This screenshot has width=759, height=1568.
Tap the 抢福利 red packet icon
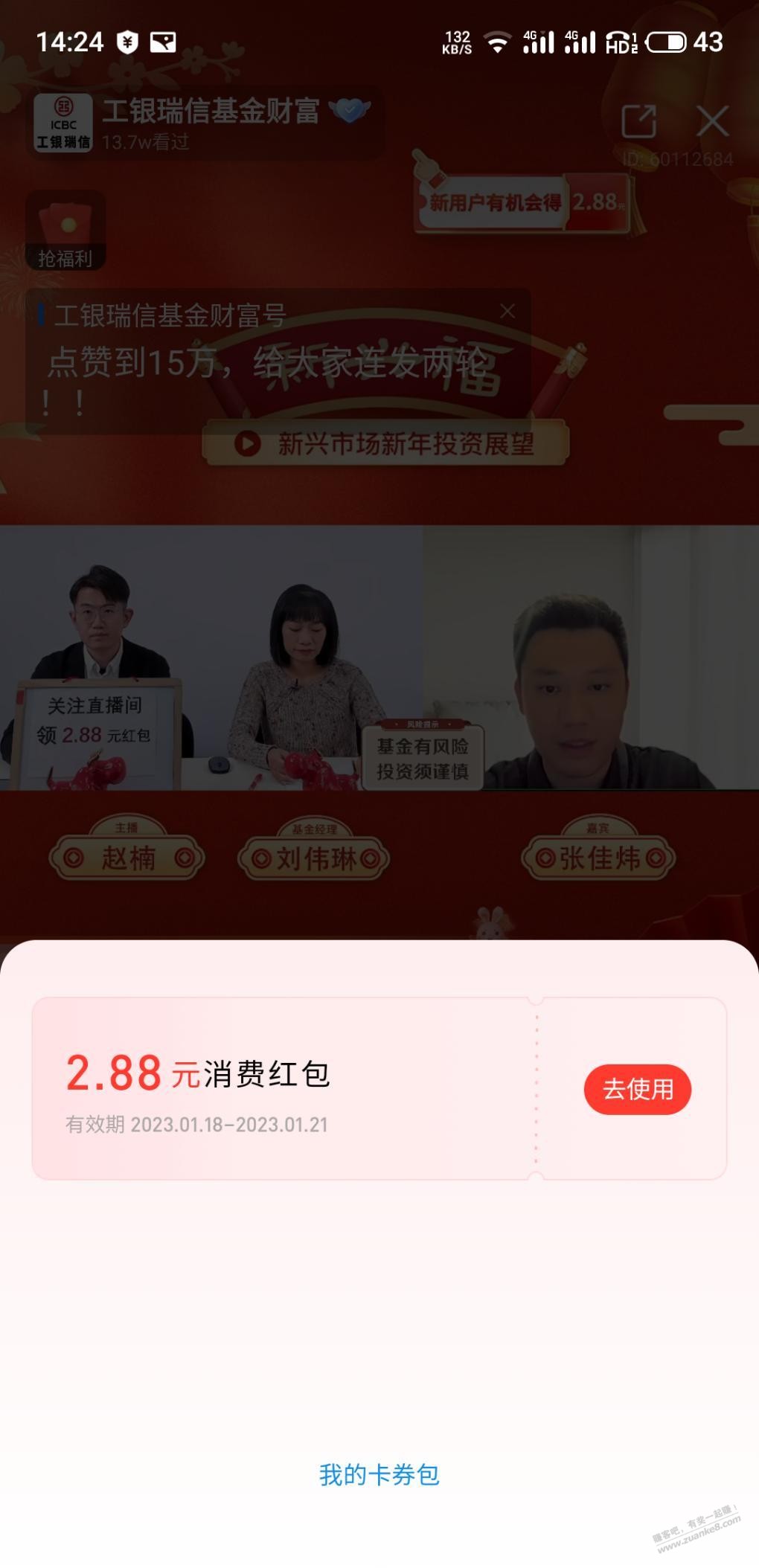(x=65, y=221)
